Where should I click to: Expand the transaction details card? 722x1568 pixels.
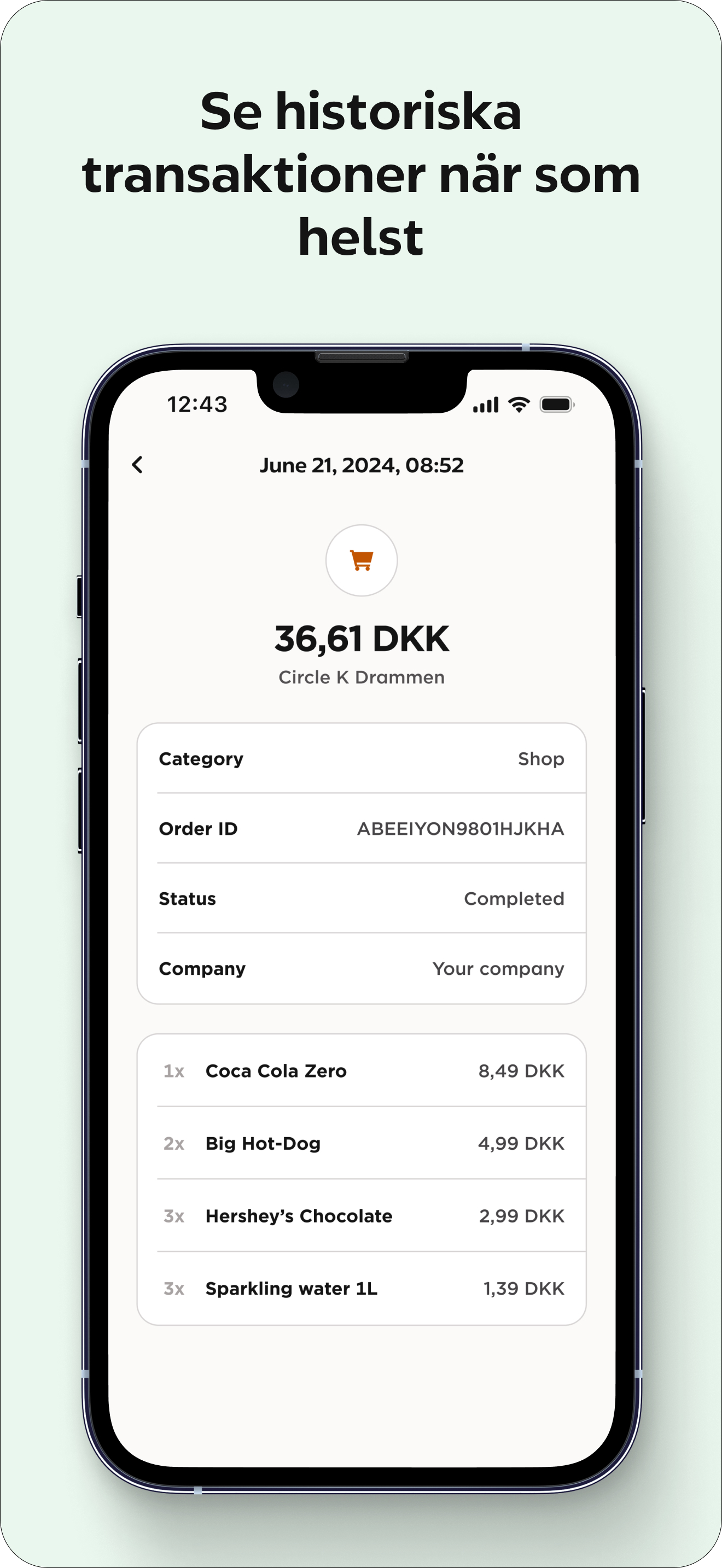point(362,863)
